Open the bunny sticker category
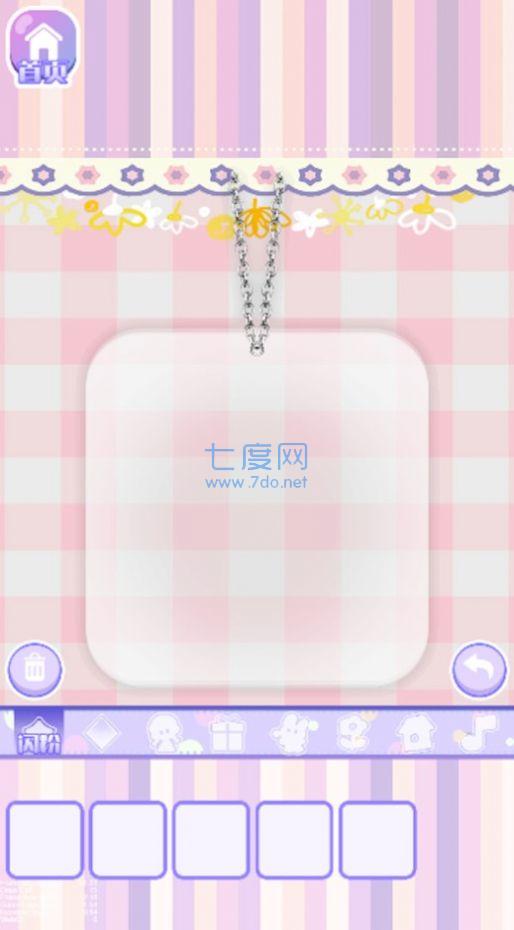The height and width of the screenshot is (930, 514). 291,734
